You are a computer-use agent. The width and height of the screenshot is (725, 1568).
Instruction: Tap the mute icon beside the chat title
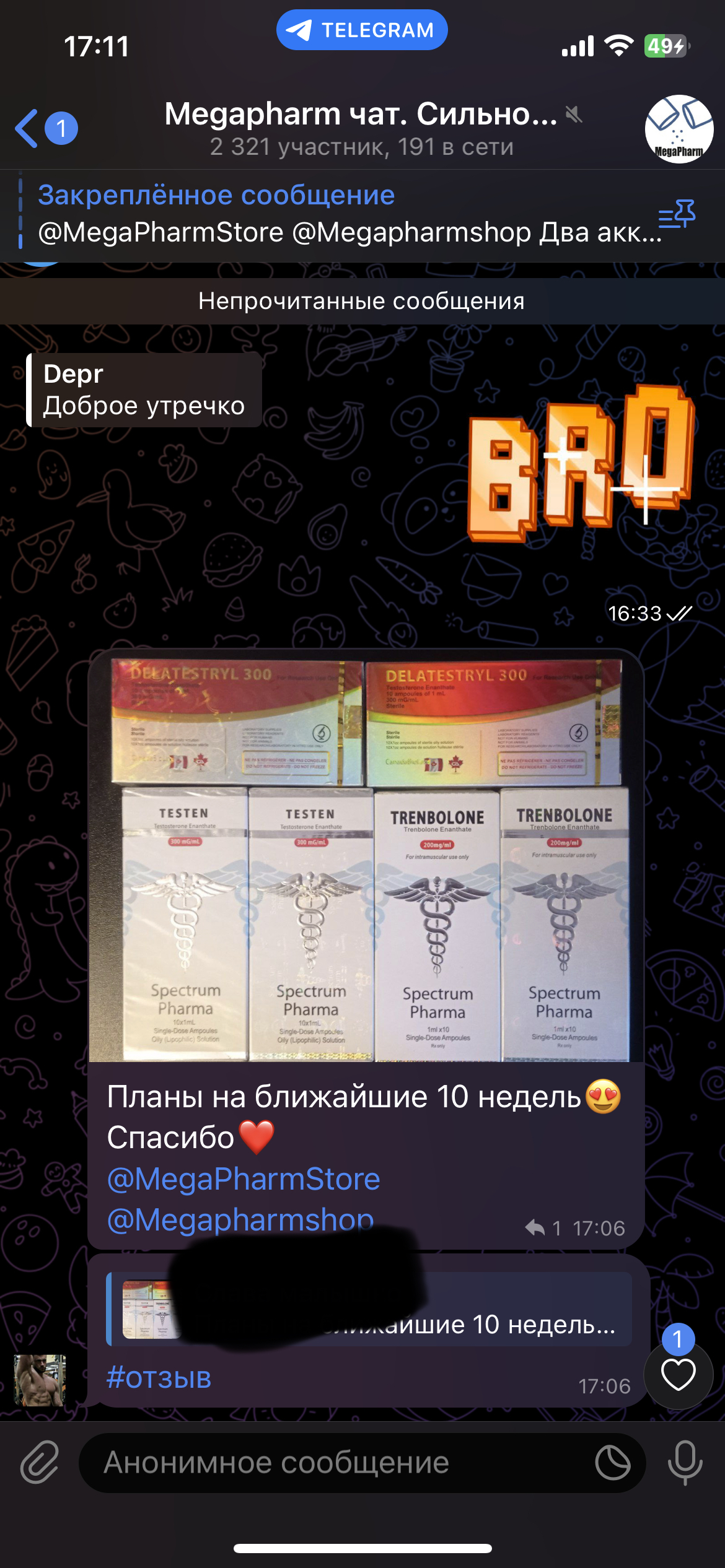click(574, 113)
